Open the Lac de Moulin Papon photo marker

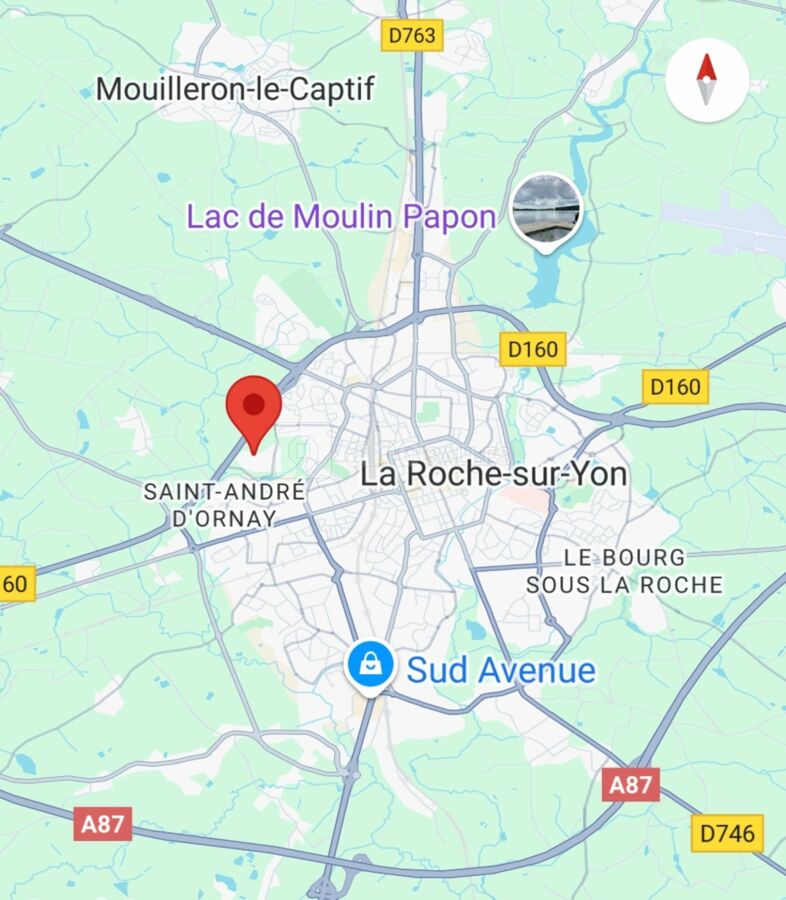point(545,209)
